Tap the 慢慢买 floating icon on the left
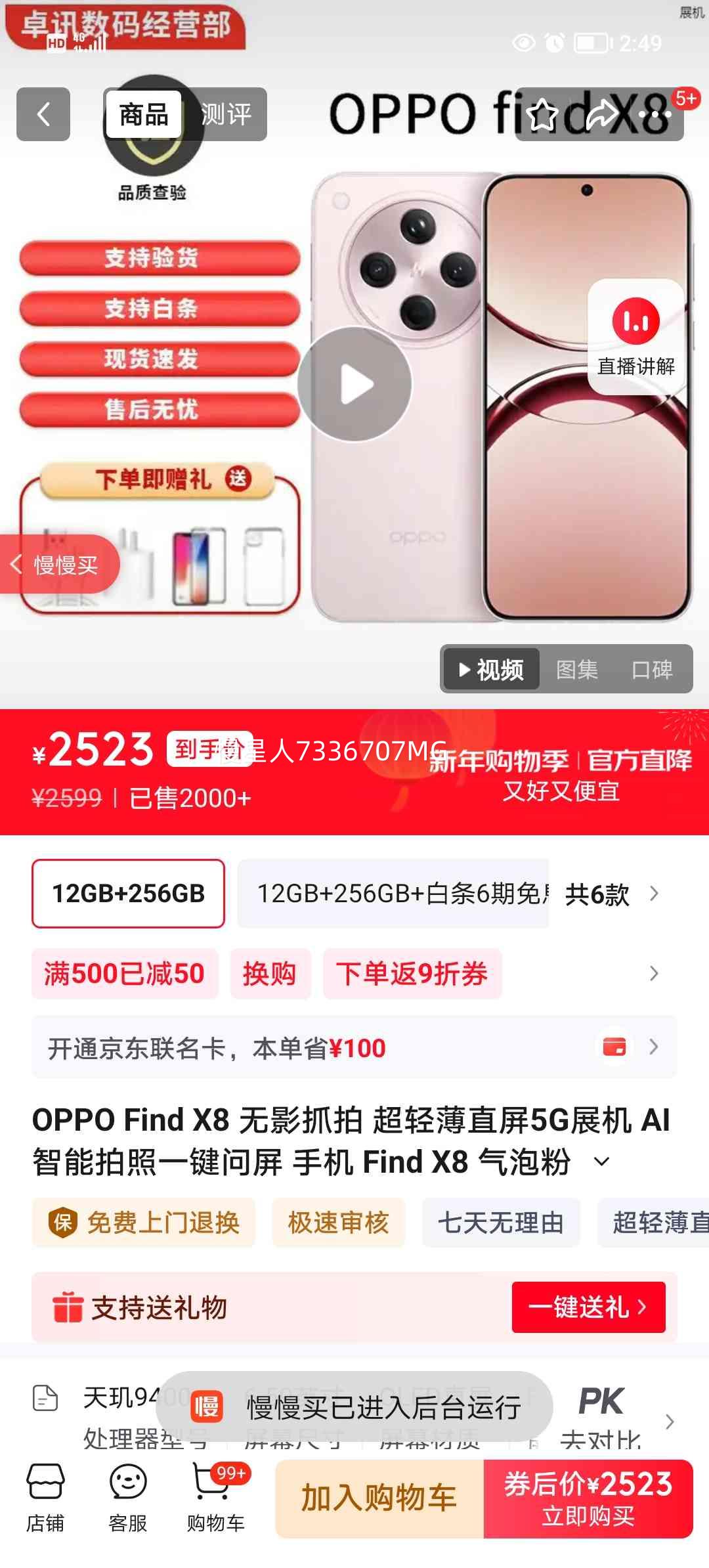This screenshot has width=709, height=1568. pyautogui.click(x=59, y=563)
